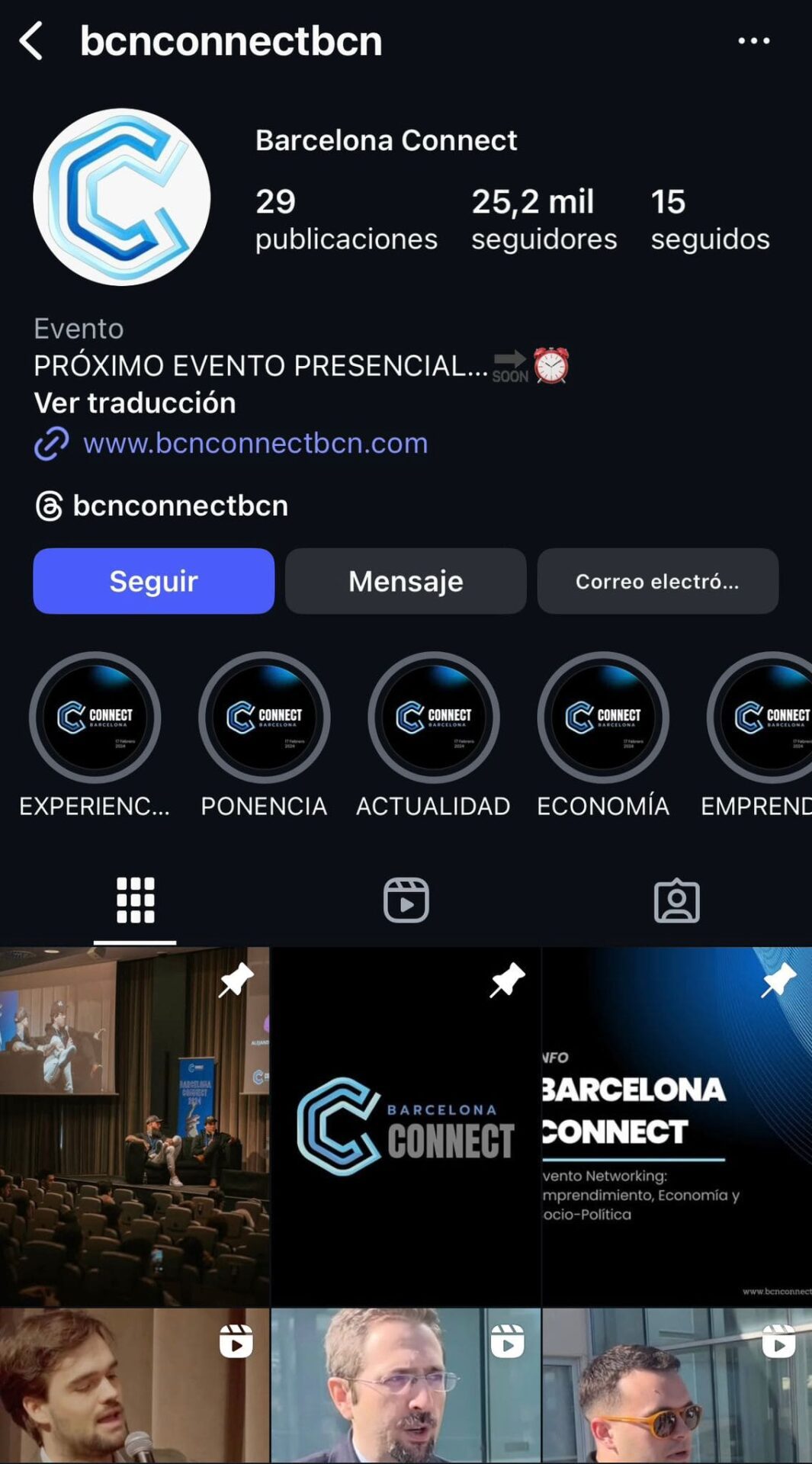Go back from the bcnconnectbcn profile
Image resolution: width=812 pixels, height=1464 pixels.
coord(31,40)
